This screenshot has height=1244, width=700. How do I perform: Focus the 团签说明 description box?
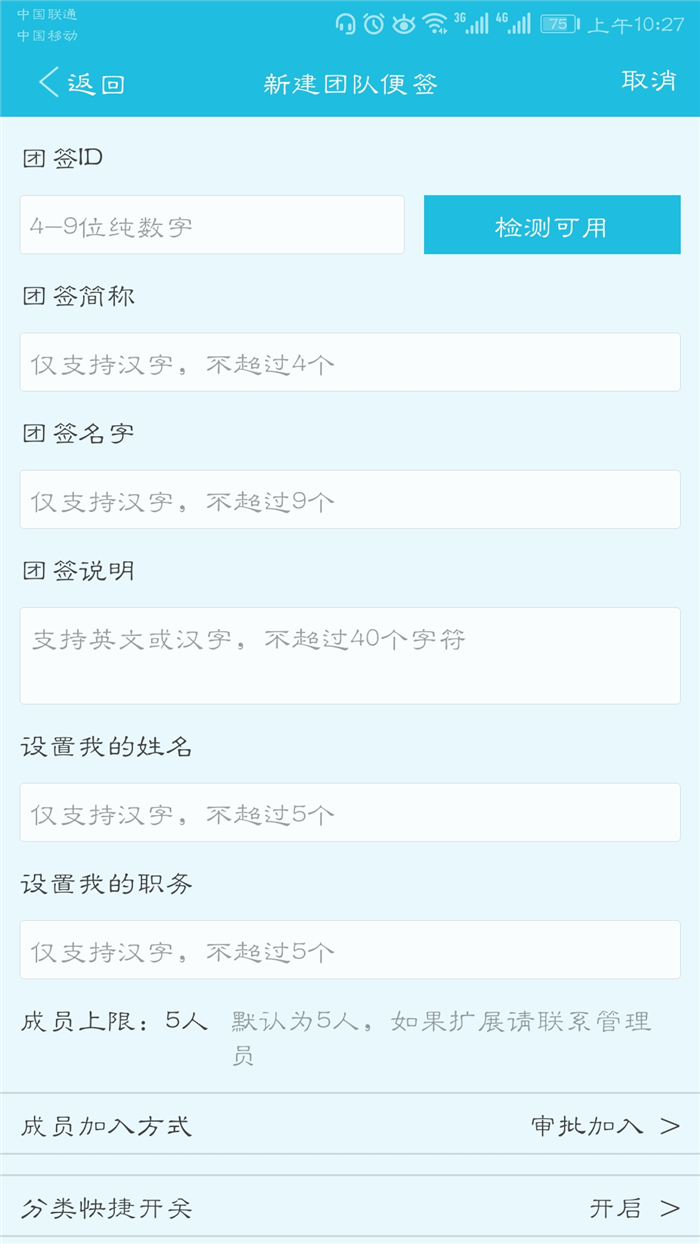click(350, 655)
